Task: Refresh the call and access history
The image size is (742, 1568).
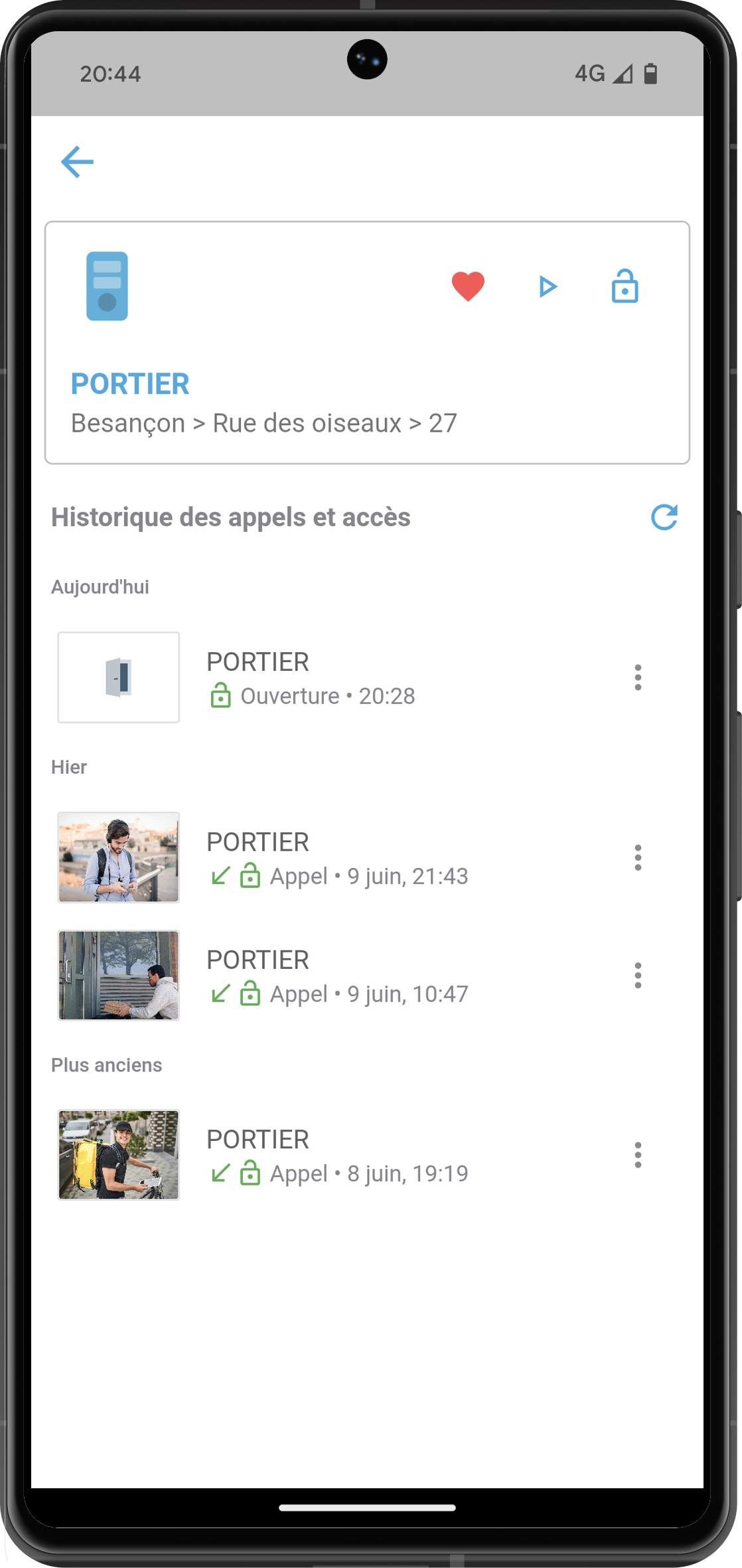Action: pyautogui.click(x=664, y=517)
